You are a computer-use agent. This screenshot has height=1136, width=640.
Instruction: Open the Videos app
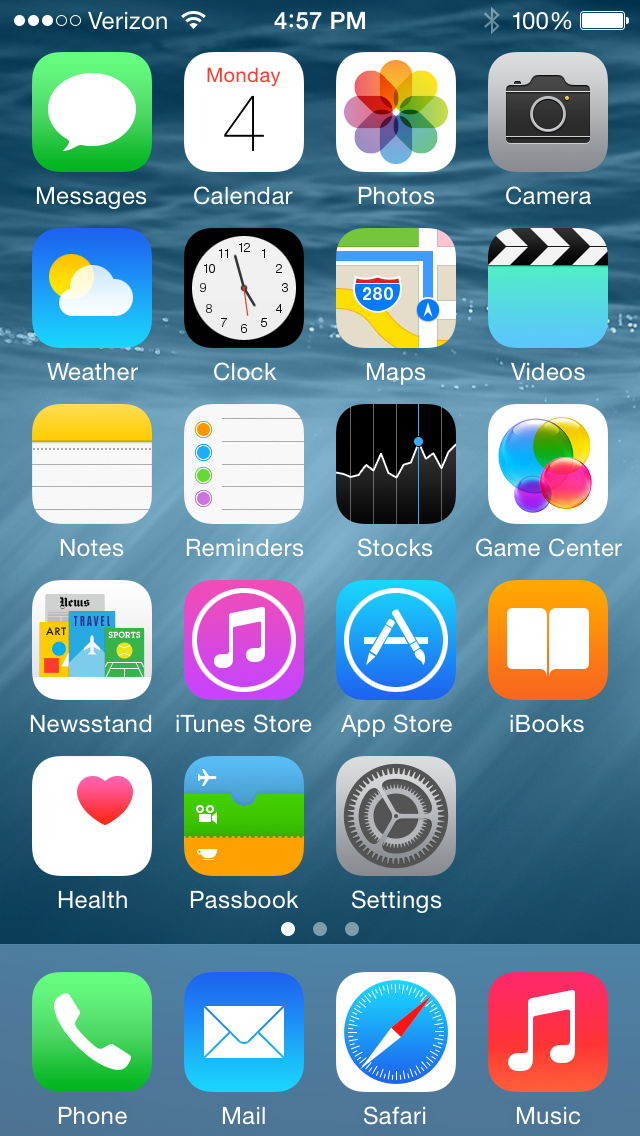pyautogui.click(x=548, y=288)
